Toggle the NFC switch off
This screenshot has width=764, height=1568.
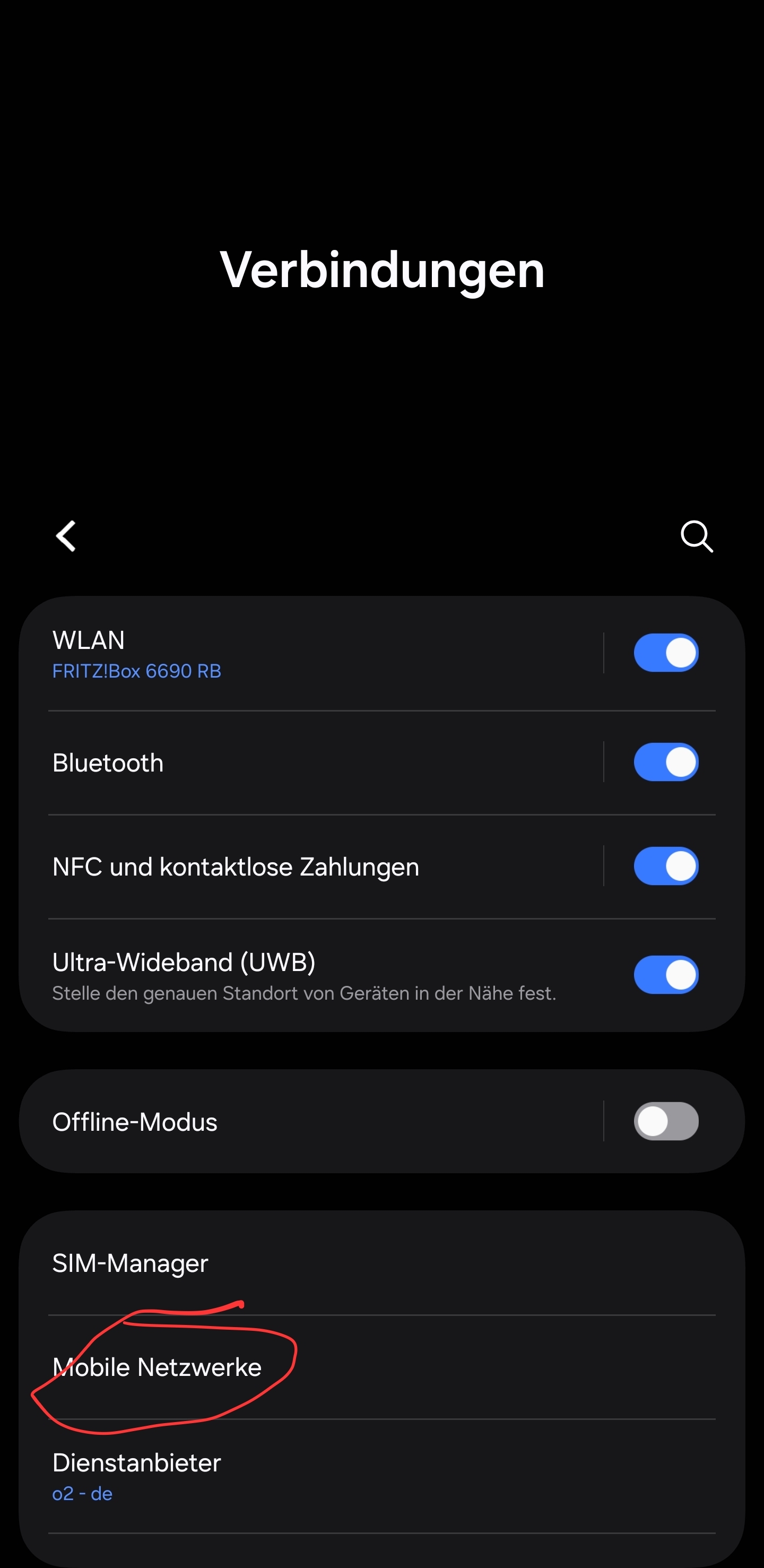pos(665,866)
